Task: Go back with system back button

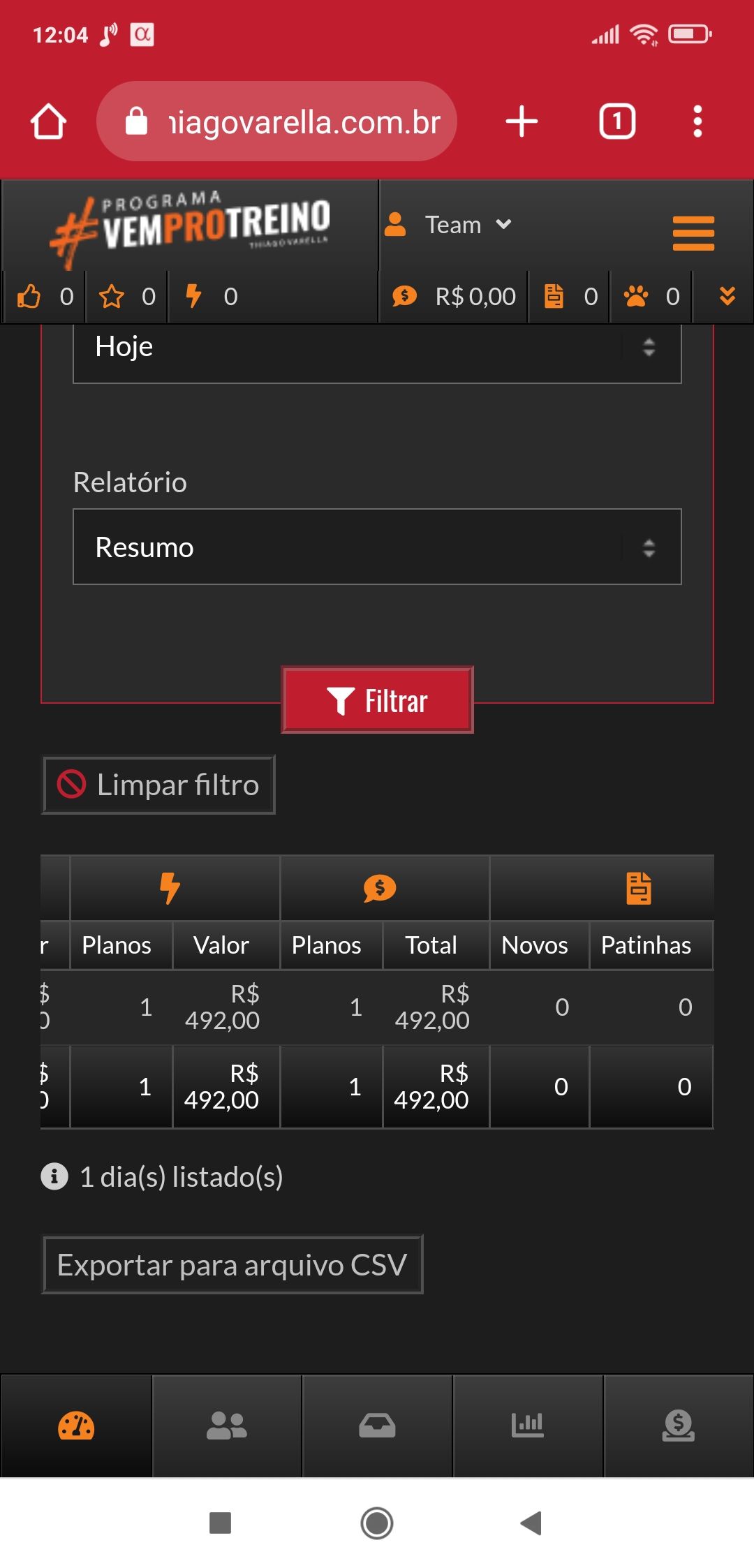Action: pos(531,1523)
